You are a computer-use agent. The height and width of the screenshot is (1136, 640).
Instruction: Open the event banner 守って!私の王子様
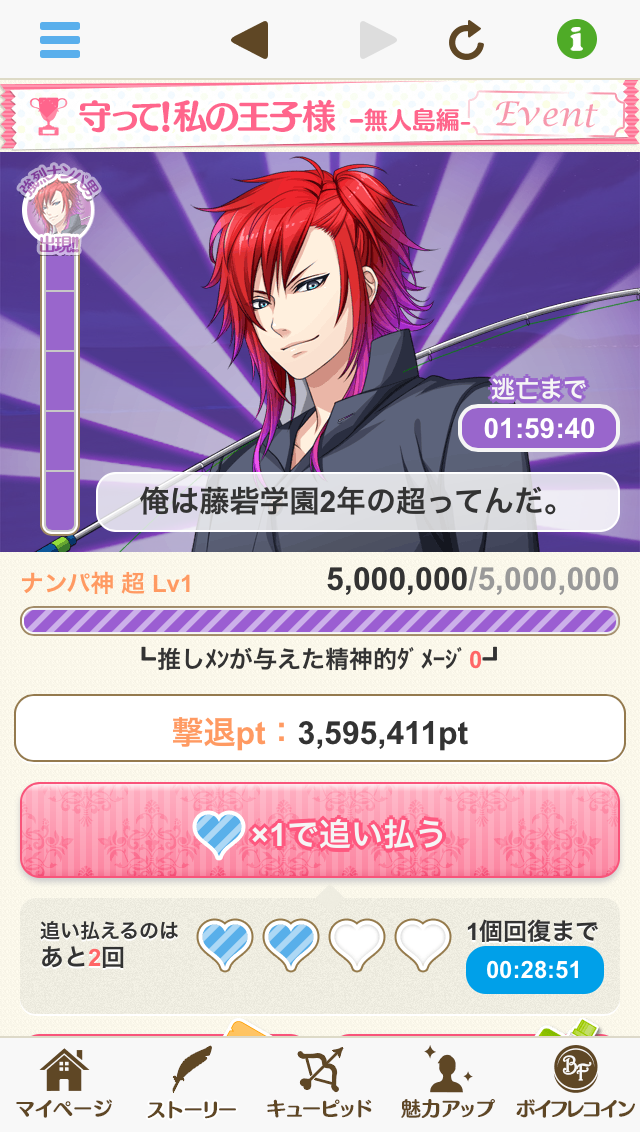pyautogui.click(x=320, y=116)
